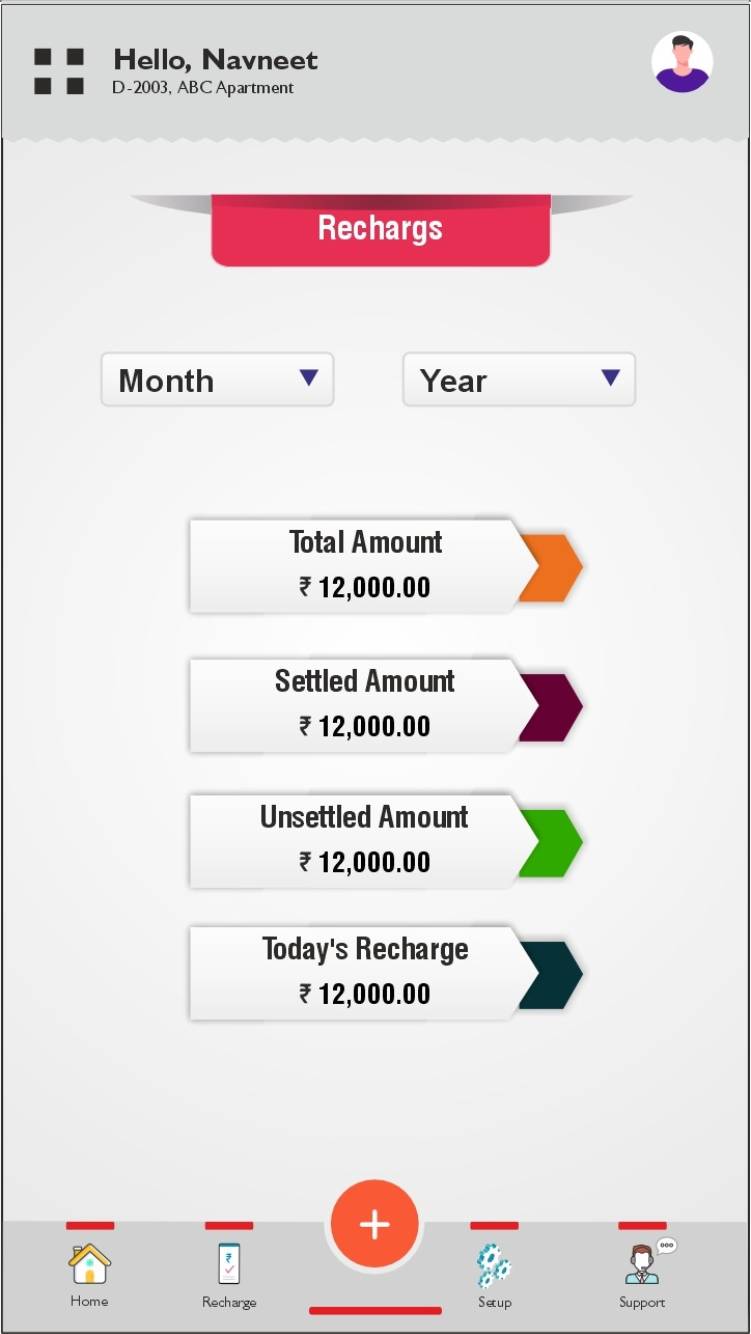This screenshot has height=1334, width=751.
Task: Open the grid menu icon
Action: (x=59, y=71)
